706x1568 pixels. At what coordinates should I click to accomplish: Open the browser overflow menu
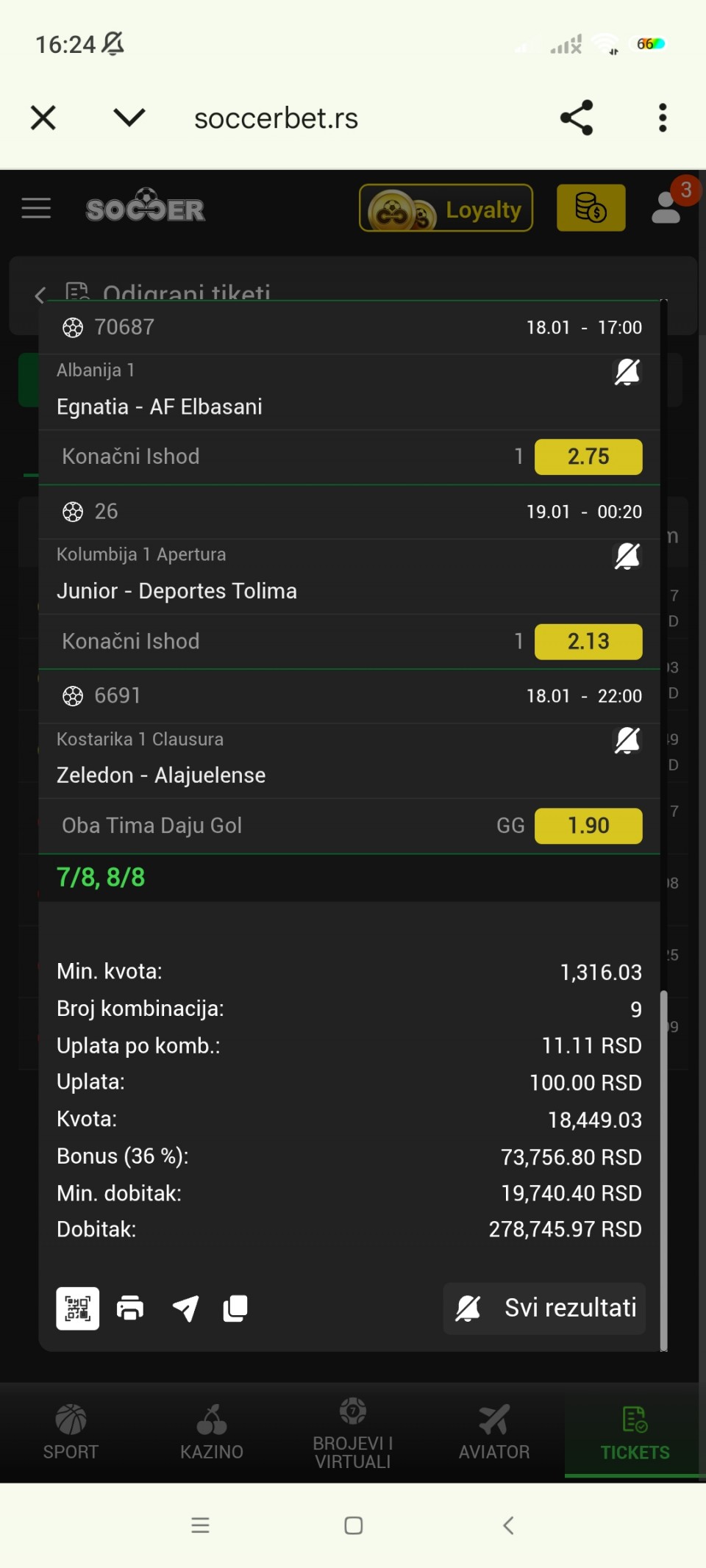pos(663,118)
